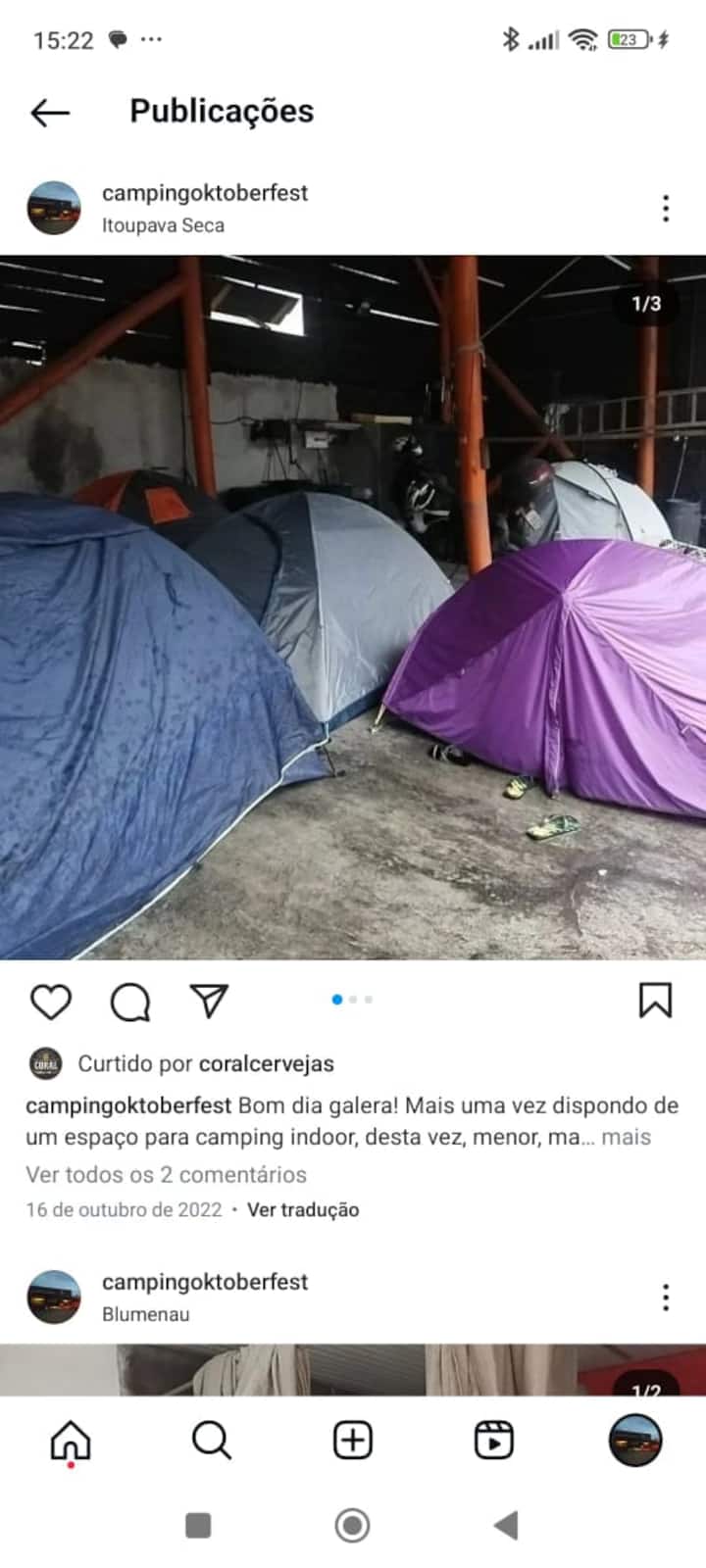Image resolution: width=706 pixels, height=1568 pixels.
Task: Tap "Ver tradução" to translate caption
Action: click(x=303, y=1209)
